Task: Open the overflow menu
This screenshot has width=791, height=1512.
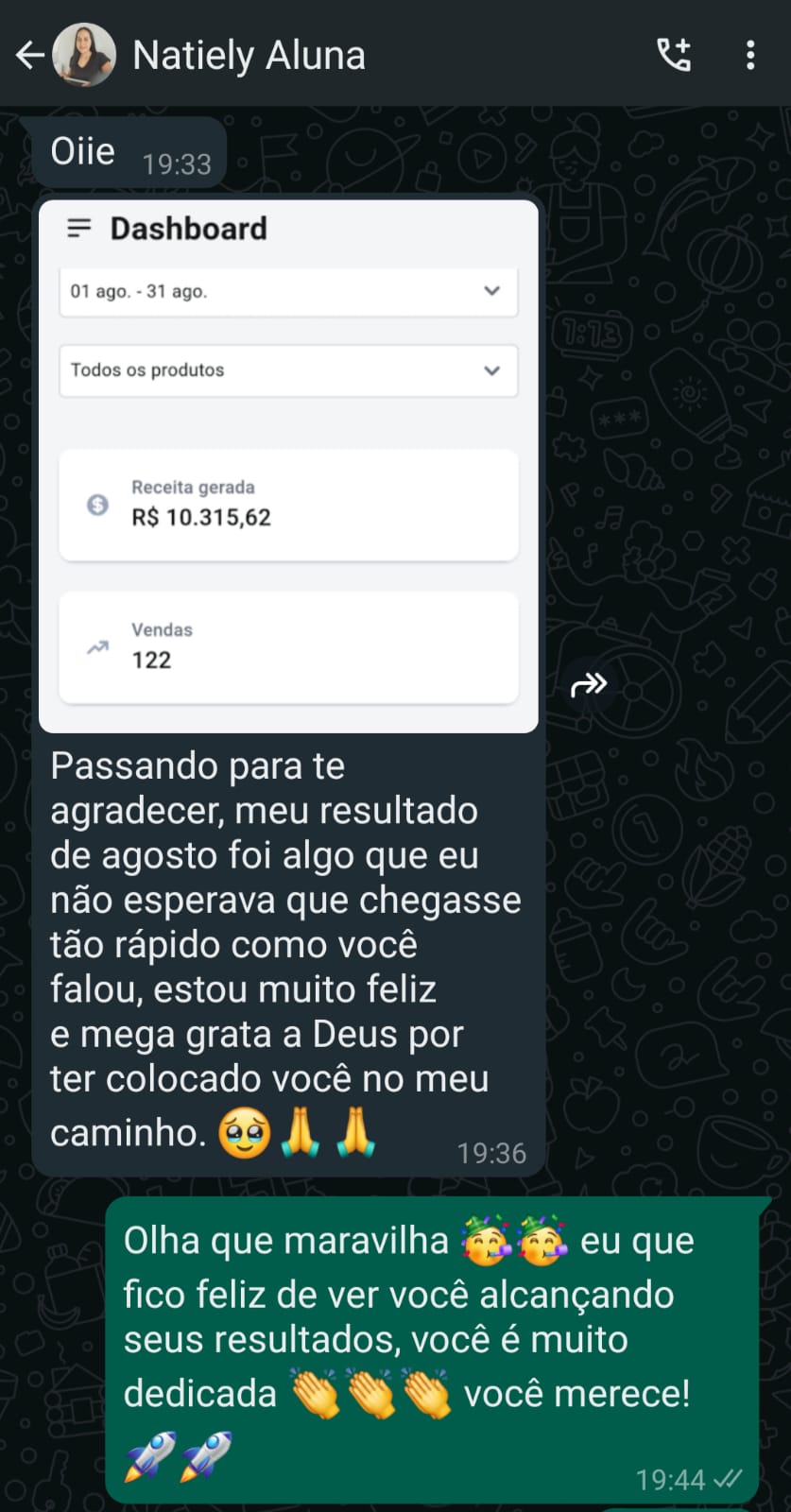Action: pyautogui.click(x=750, y=56)
